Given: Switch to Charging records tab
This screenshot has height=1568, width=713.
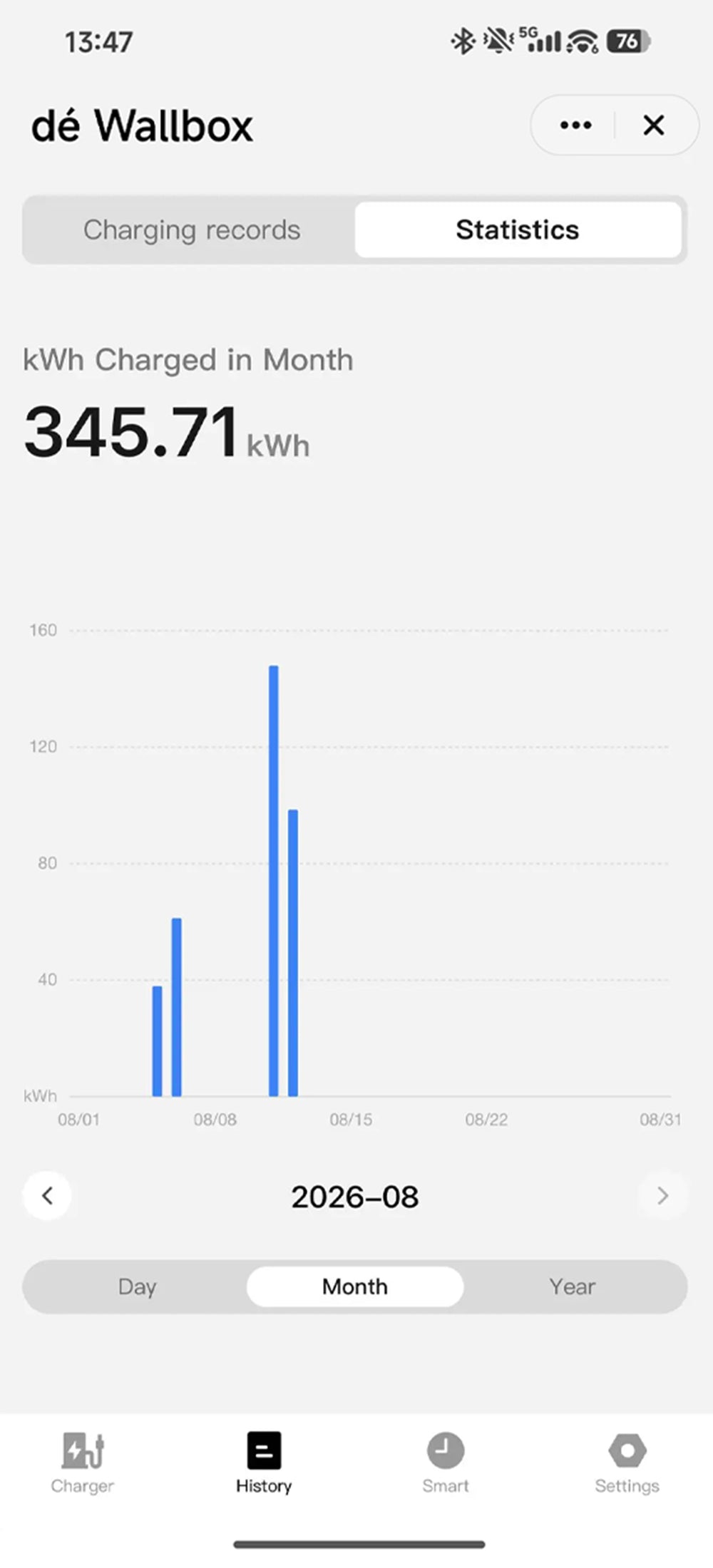Looking at the screenshot, I should tap(191, 229).
